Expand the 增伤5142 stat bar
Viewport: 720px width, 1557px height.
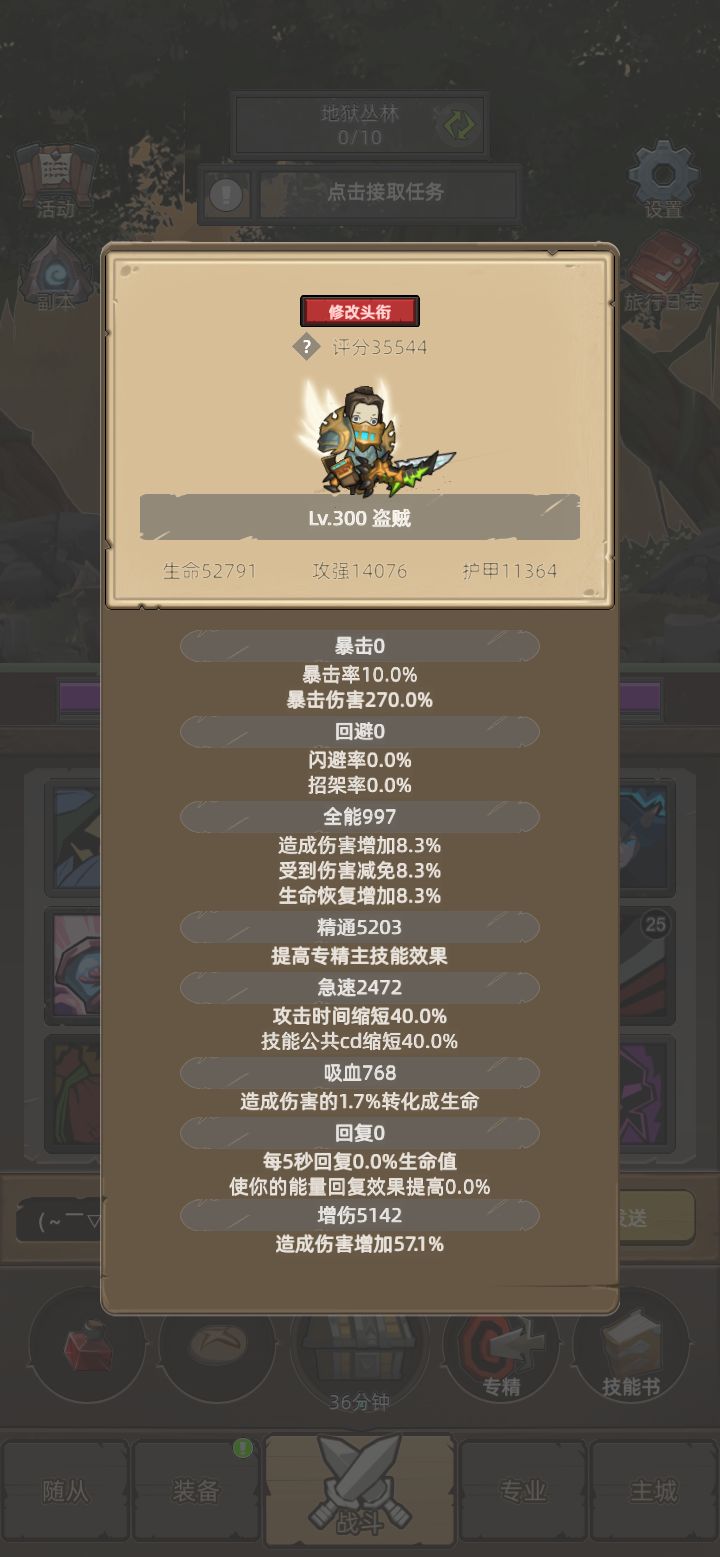(x=359, y=1216)
